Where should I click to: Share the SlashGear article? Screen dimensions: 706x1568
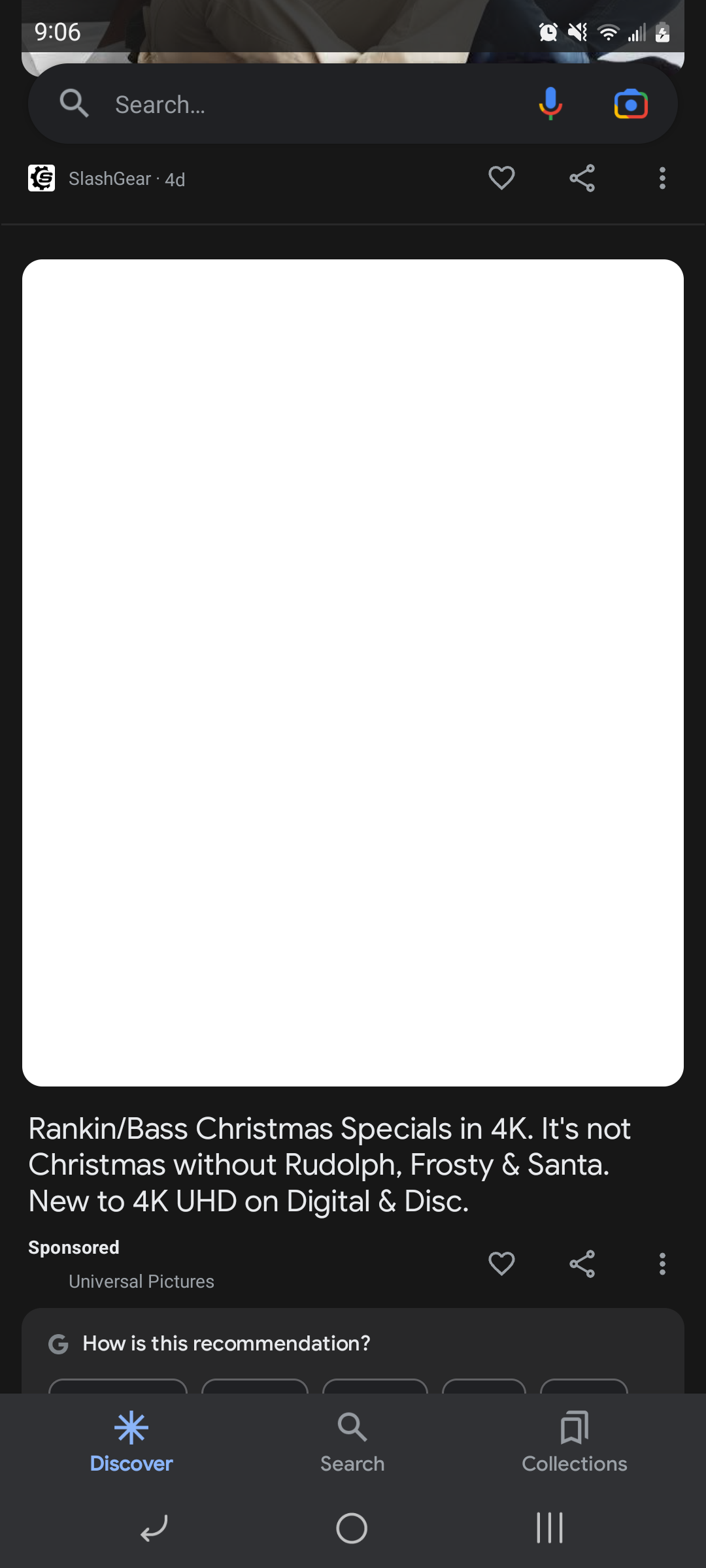pos(582,178)
